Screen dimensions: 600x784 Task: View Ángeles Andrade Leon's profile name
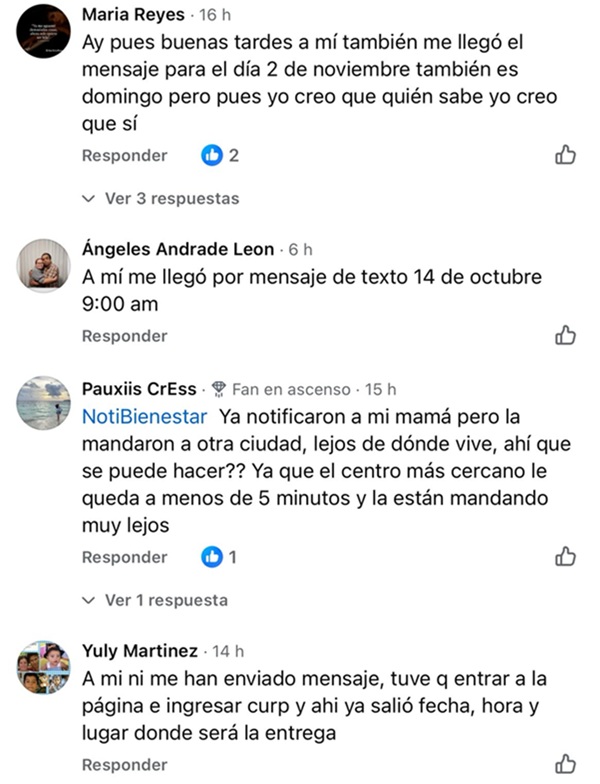[x=177, y=250]
